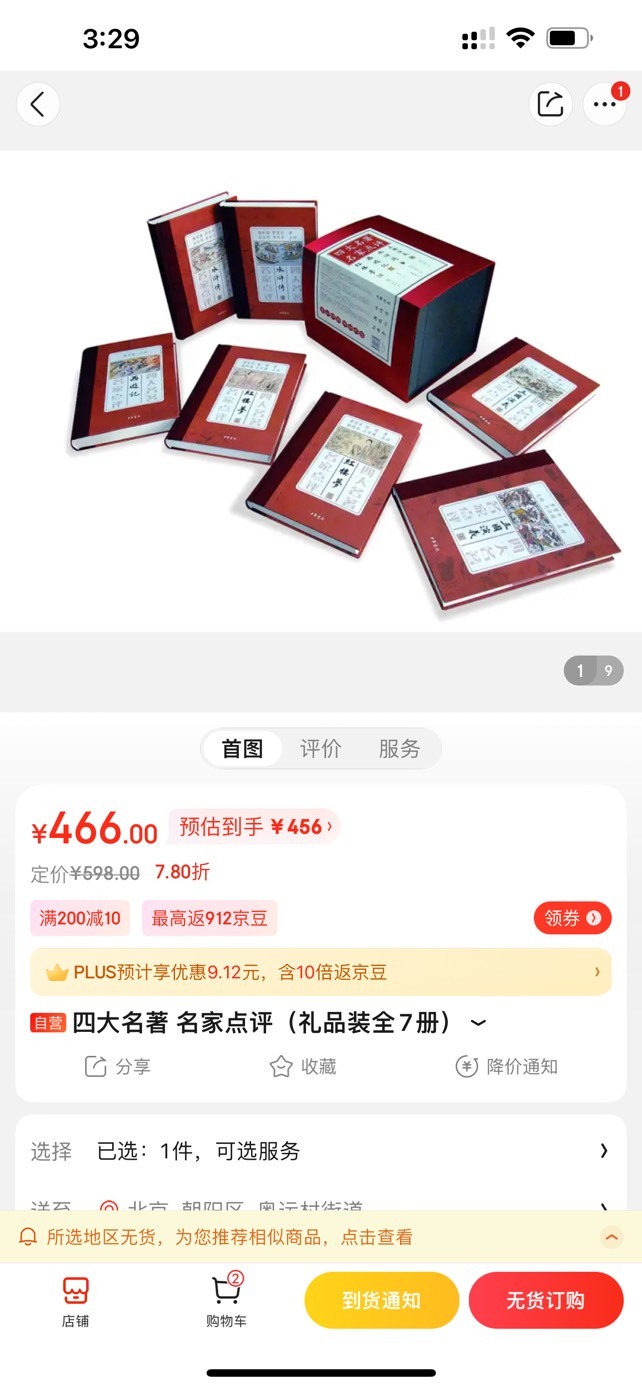Go back using the top-left arrow
This screenshot has height=1389, width=642.
click(38, 104)
